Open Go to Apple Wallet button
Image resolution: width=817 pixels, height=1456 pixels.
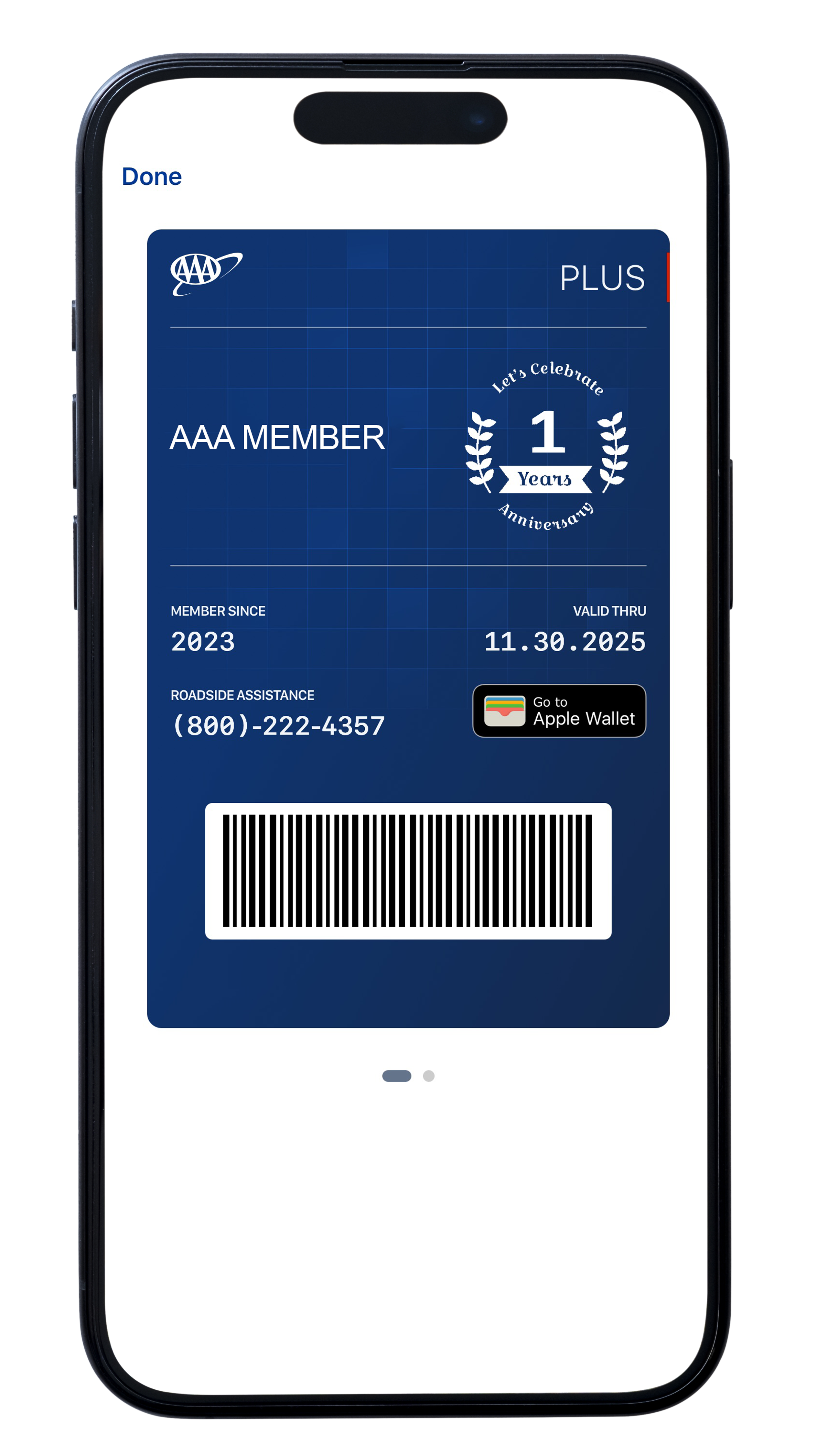pos(559,711)
